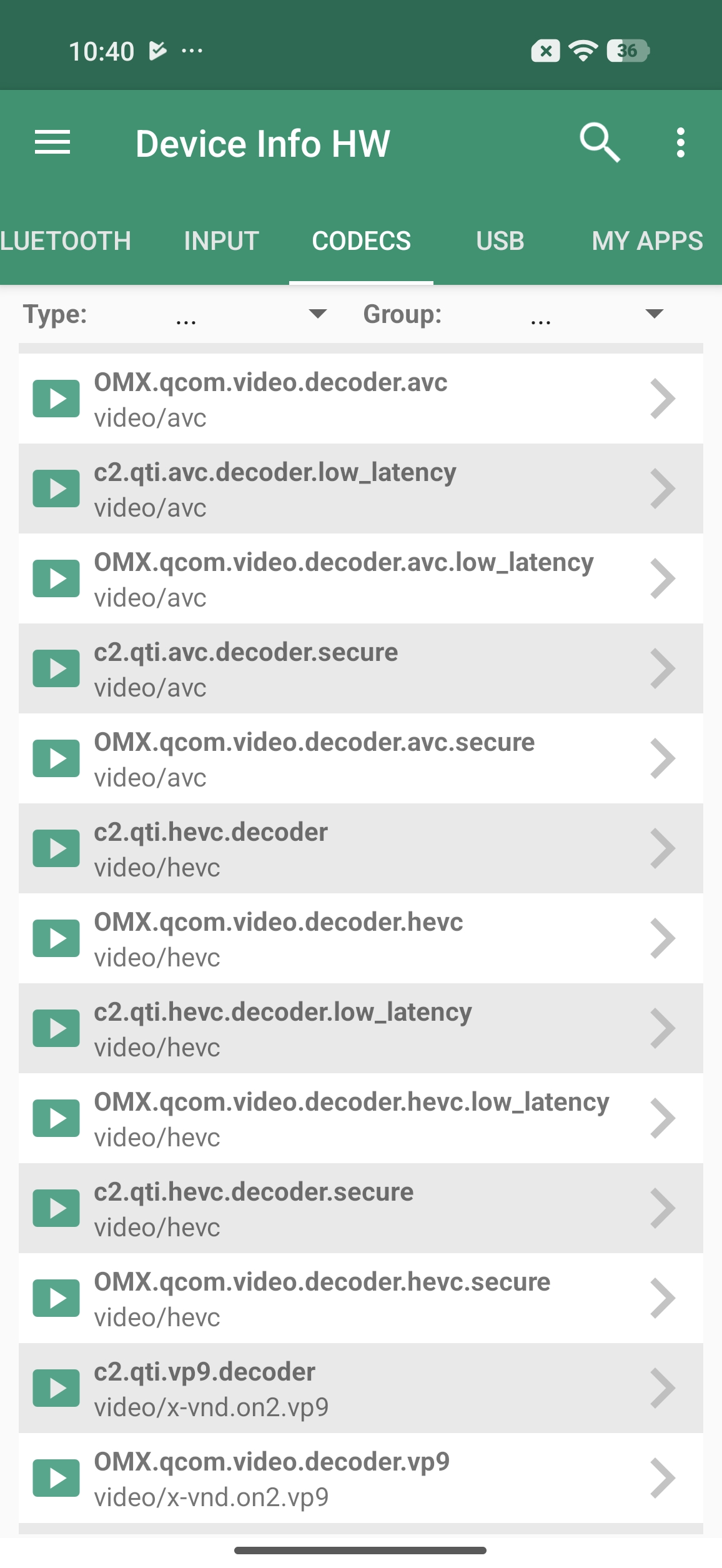722x1568 pixels.
Task: Select c2.qti.hevc.decoder.secure row
Action: 360,1208
